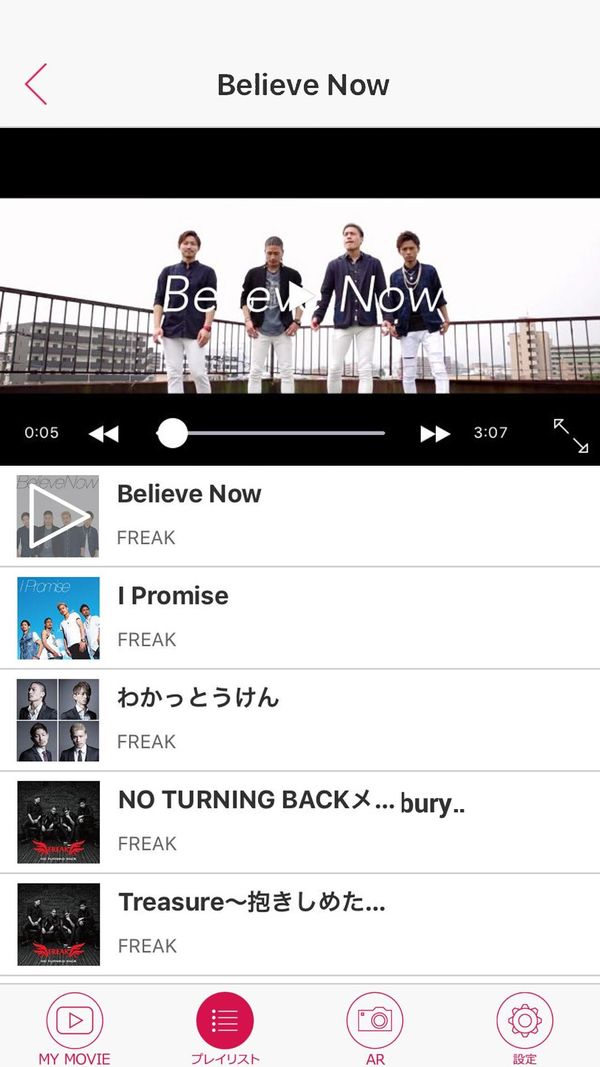Image resolution: width=600 pixels, height=1067 pixels.
Task: Open Treasure〜抱きしめた track
Action: click(x=300, y=924)
